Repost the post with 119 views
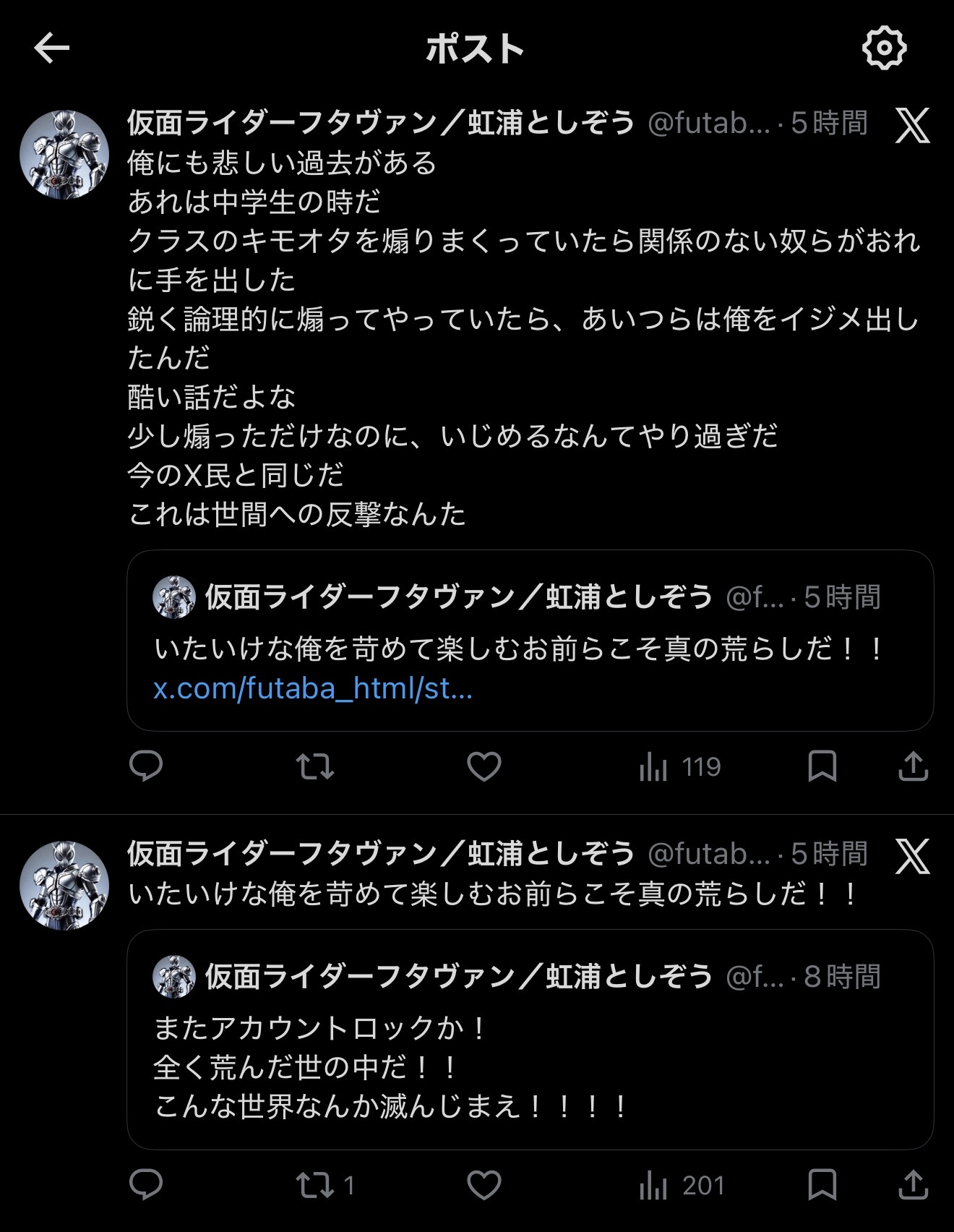The image size is (954, 1232). click(x=315, y=766)
